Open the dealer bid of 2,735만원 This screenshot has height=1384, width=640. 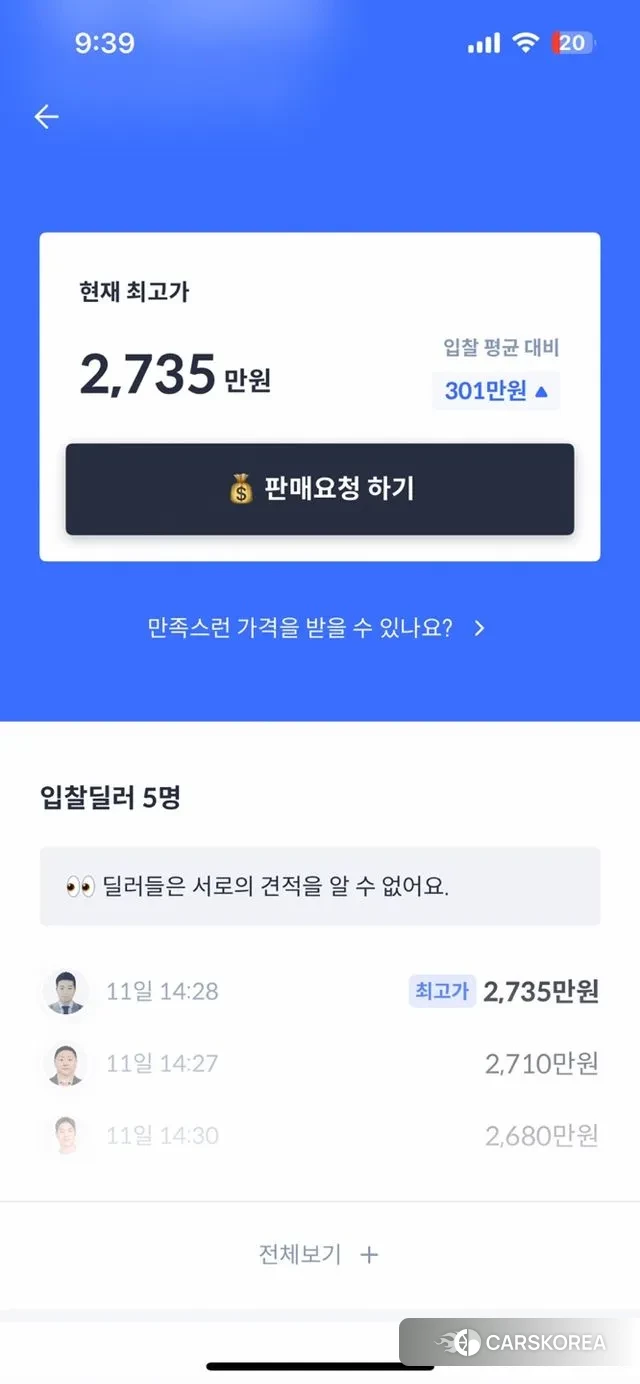tap(320, 992)
